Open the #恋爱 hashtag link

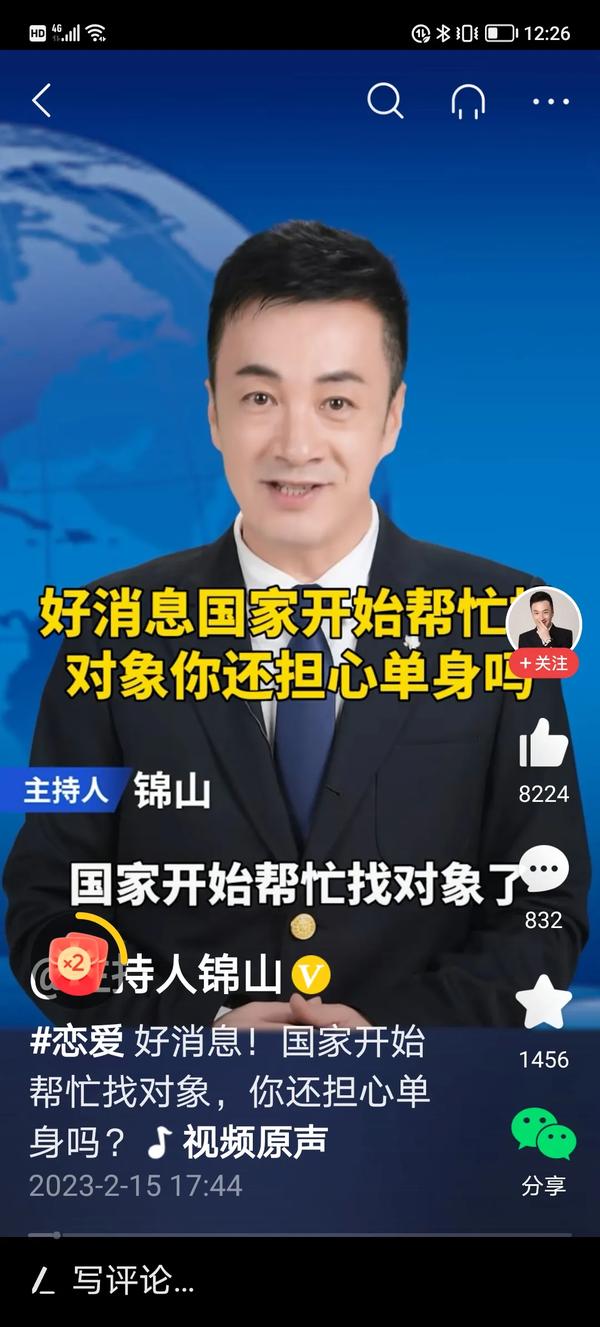(77, 1042)
